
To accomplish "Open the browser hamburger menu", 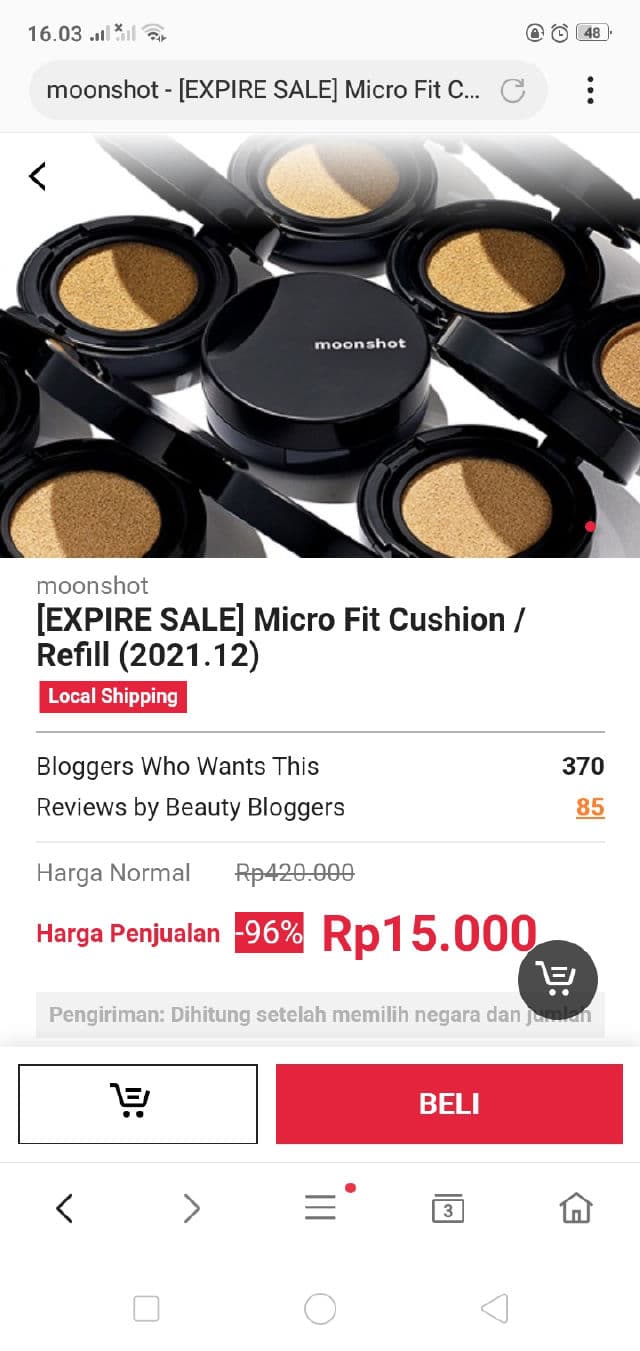I will 320,1208.
